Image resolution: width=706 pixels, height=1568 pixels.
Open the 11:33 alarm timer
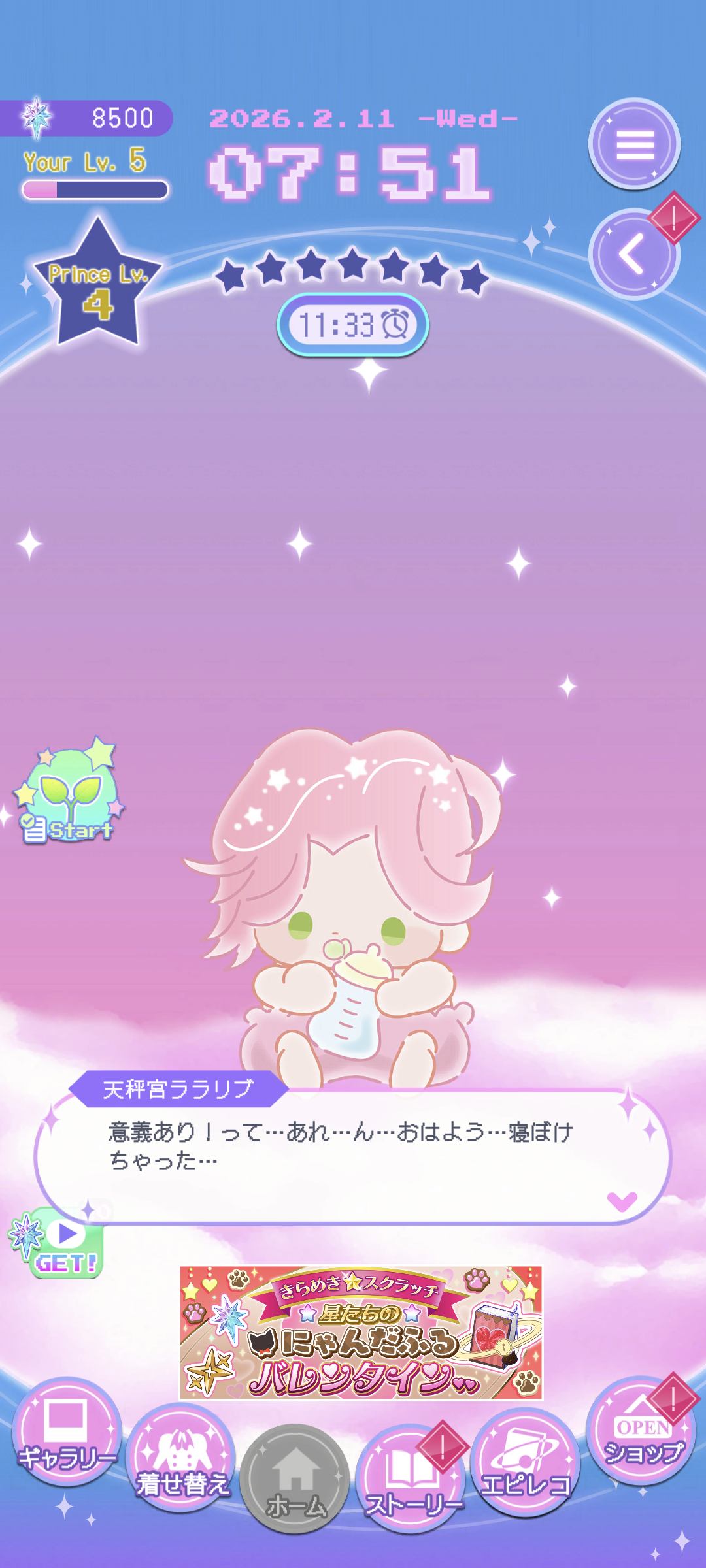[353, 325]
